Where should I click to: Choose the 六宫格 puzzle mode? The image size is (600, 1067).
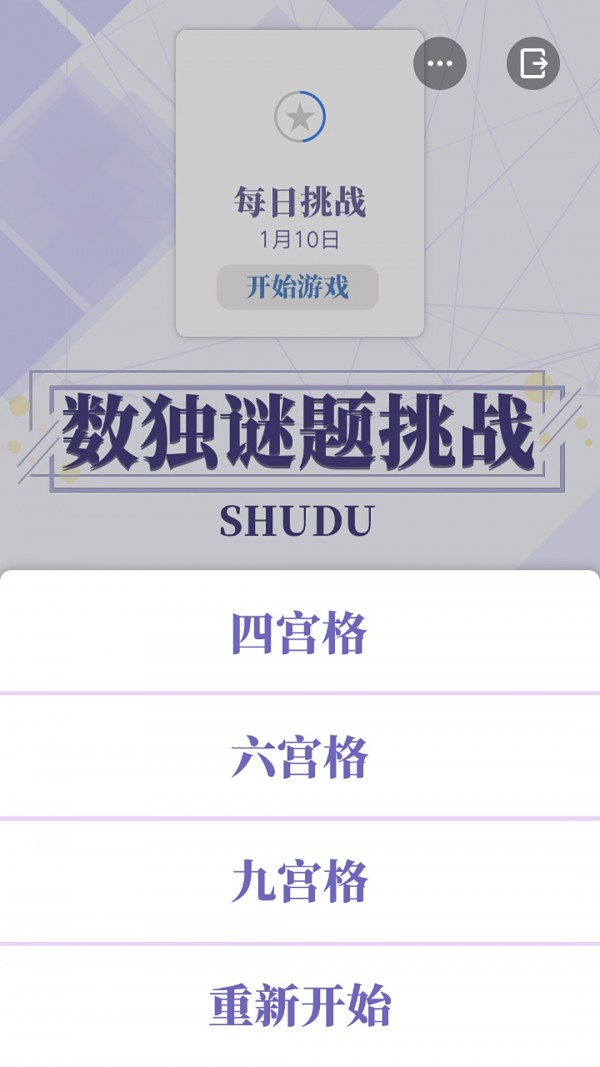[299, 757]
